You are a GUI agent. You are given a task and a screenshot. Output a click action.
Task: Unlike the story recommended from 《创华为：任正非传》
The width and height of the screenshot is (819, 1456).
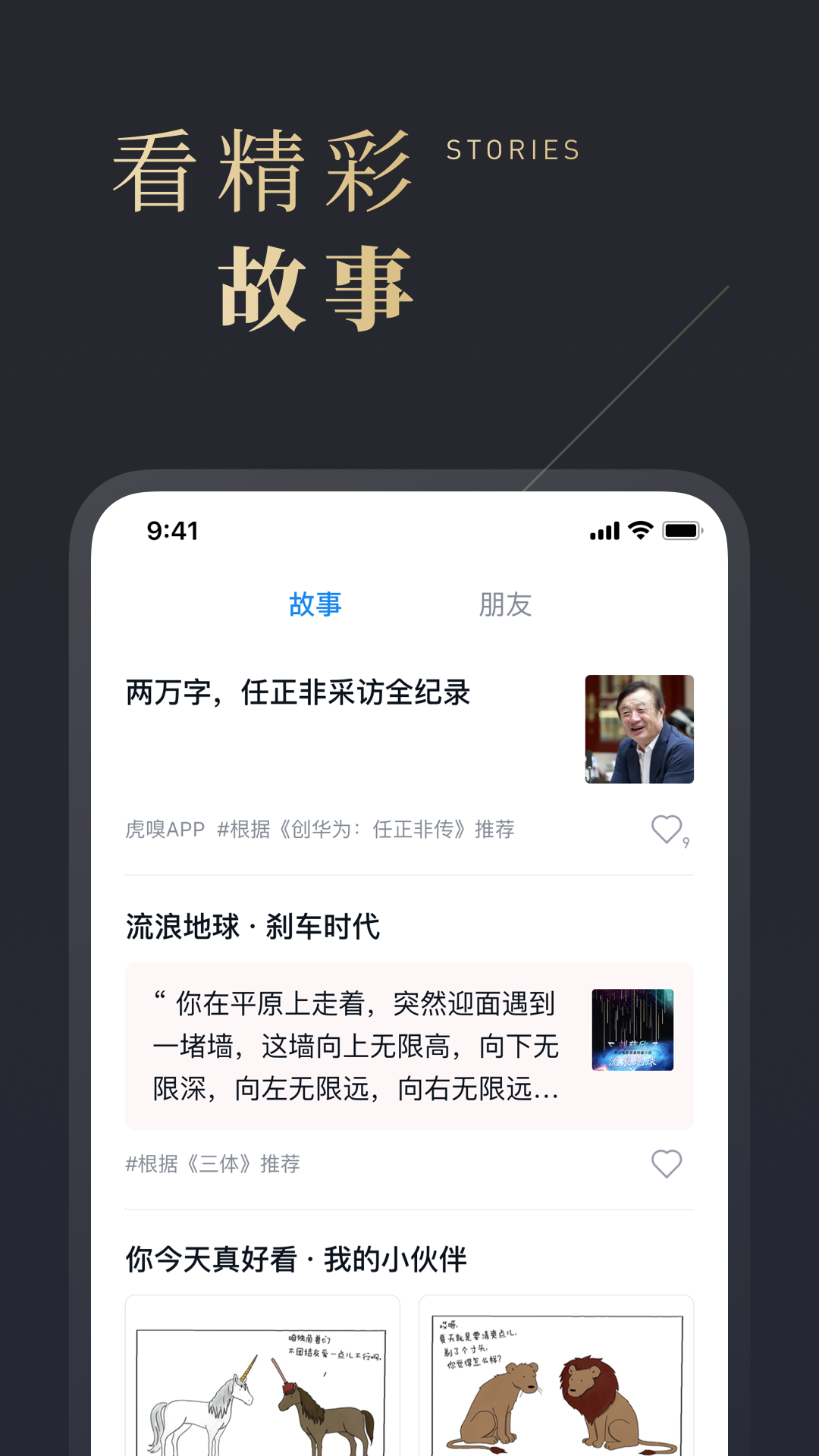(x=667, y=830)
